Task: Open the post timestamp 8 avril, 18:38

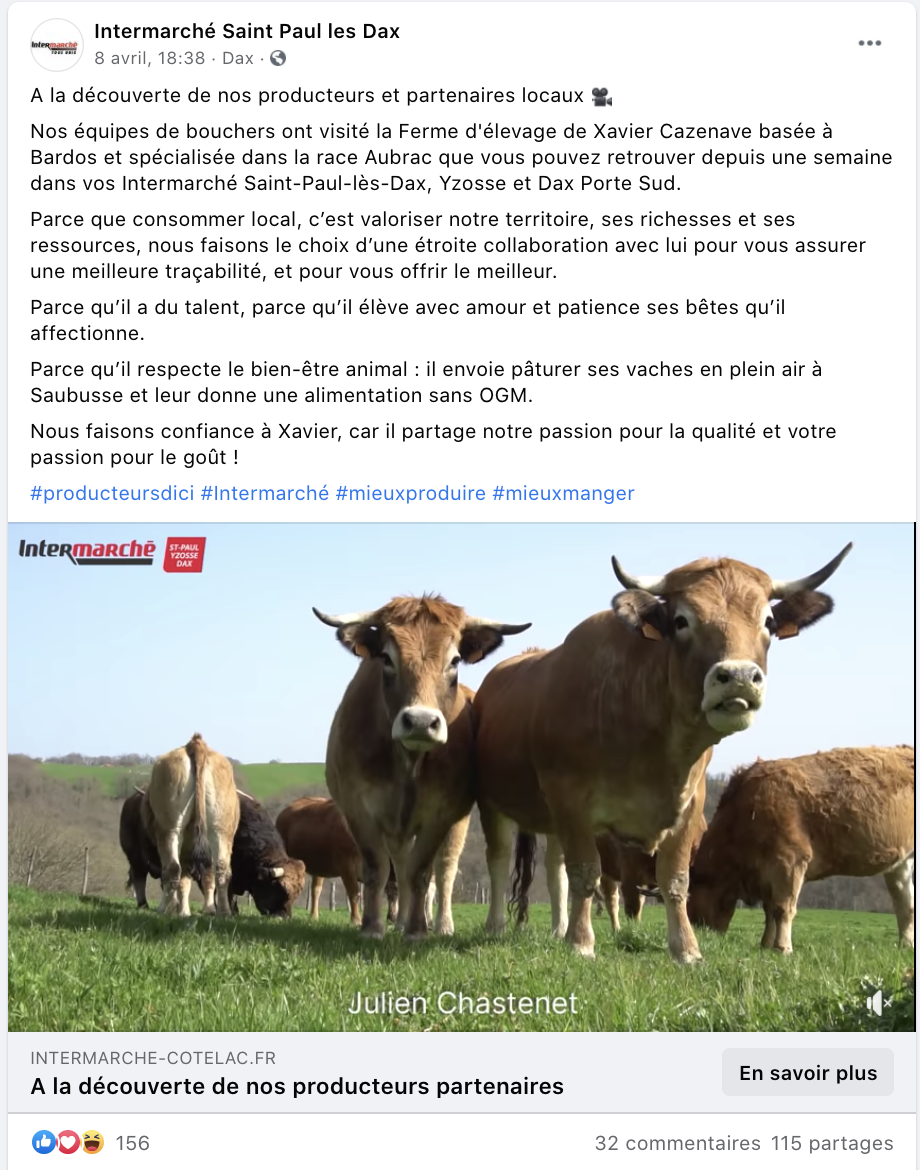Action: point(150,58)
